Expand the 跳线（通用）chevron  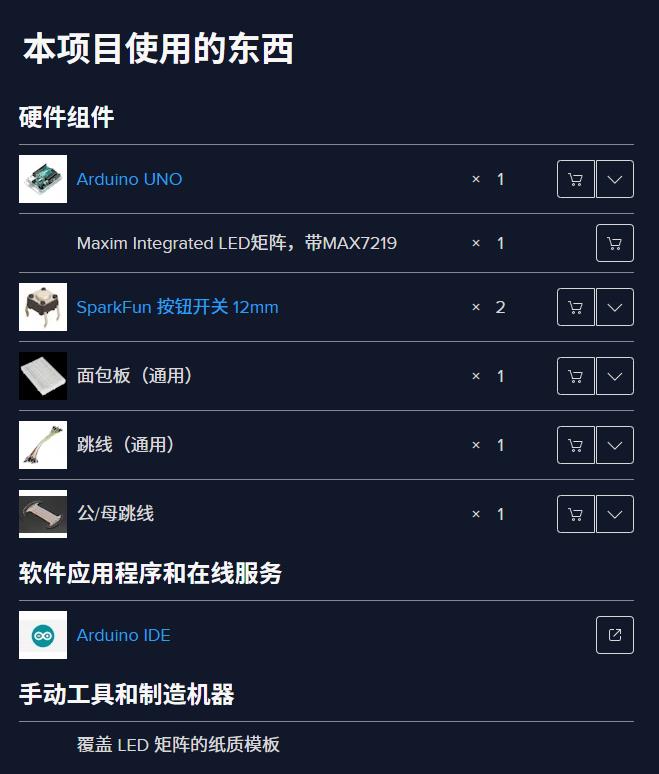614,445
